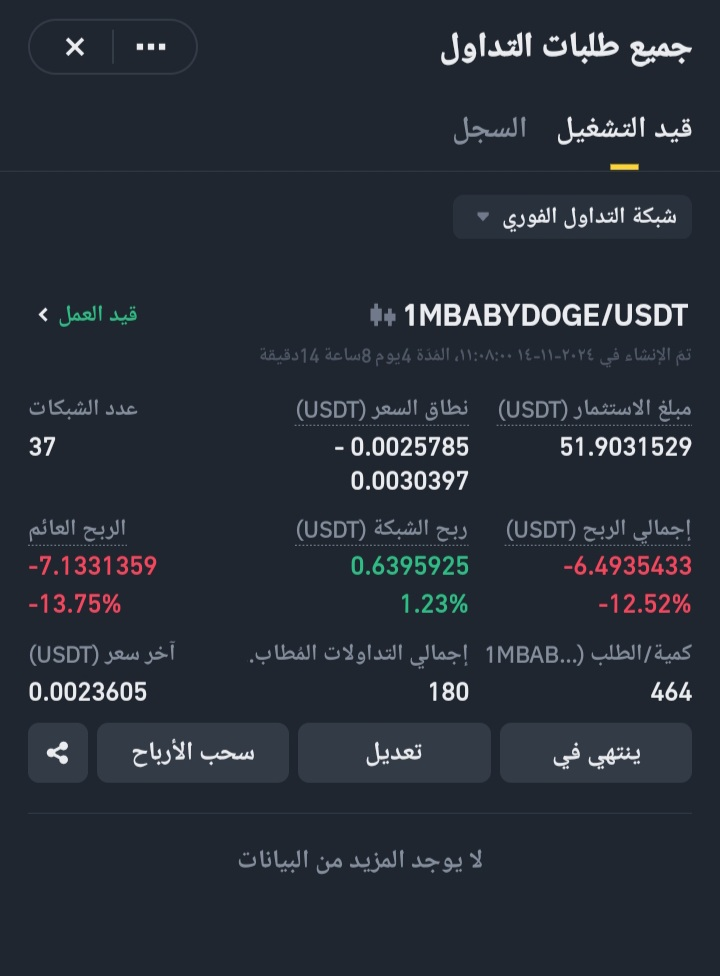Viewport: 720px width, 976px height.
Task: Open 1MBABYDOGE/USDT grid details via قيد العمل
Action: (87, 314)
